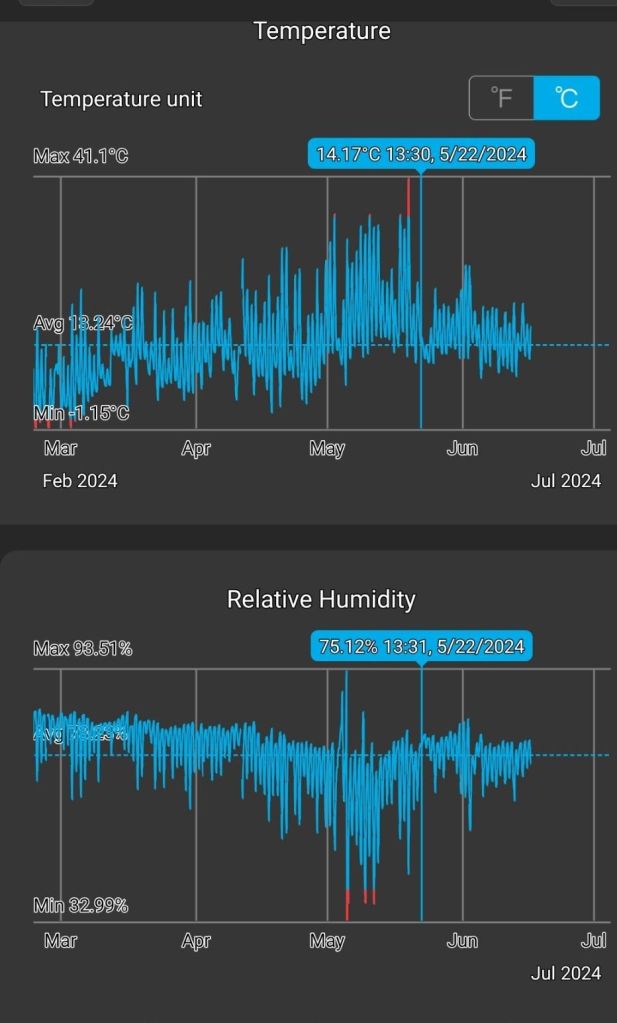Select the Celsius temperature unit

coord(566,98)
